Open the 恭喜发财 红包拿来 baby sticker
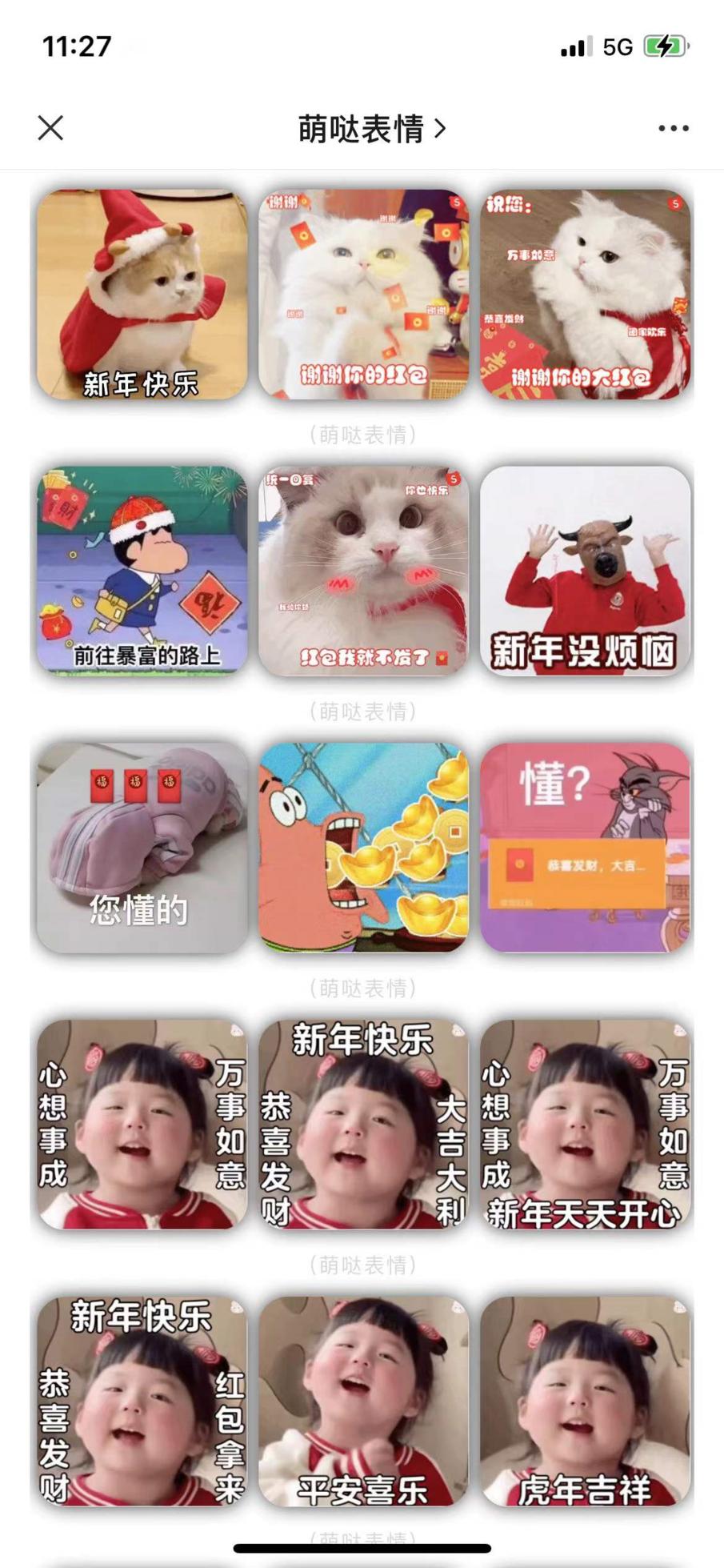 click(x=142, y=1402)
